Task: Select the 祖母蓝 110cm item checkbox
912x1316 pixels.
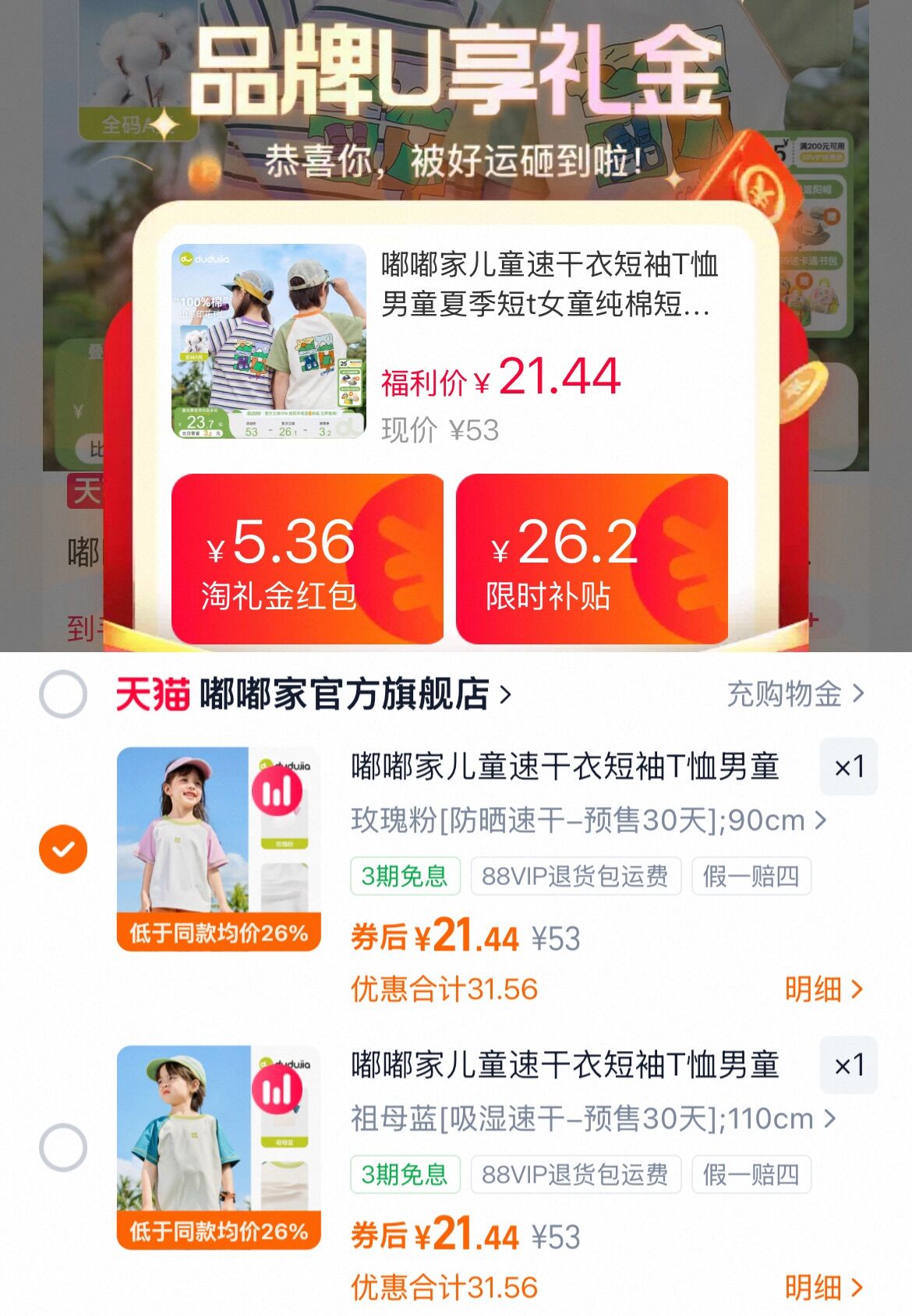Action: click(63, 1147)
